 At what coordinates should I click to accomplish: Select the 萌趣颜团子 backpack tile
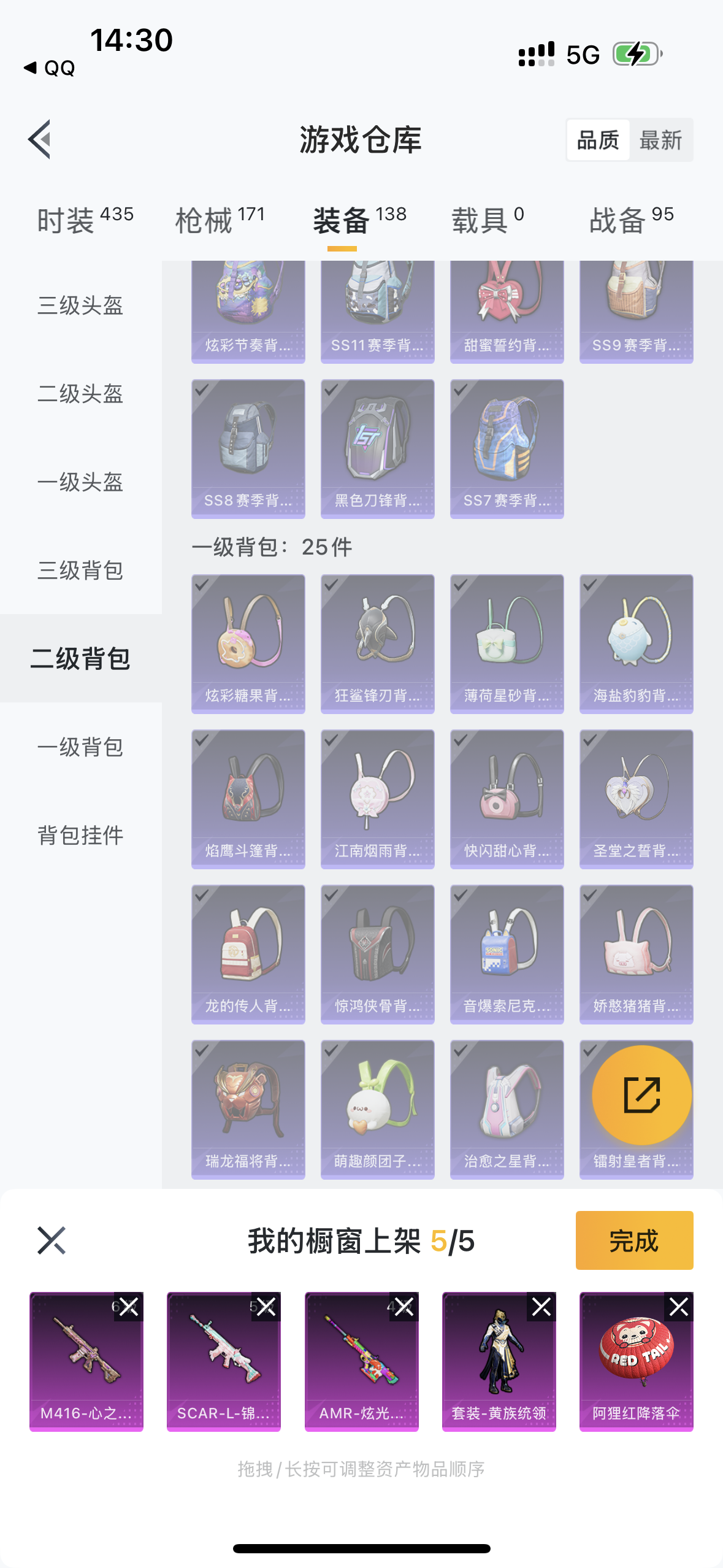click(x=377, y=1109)
